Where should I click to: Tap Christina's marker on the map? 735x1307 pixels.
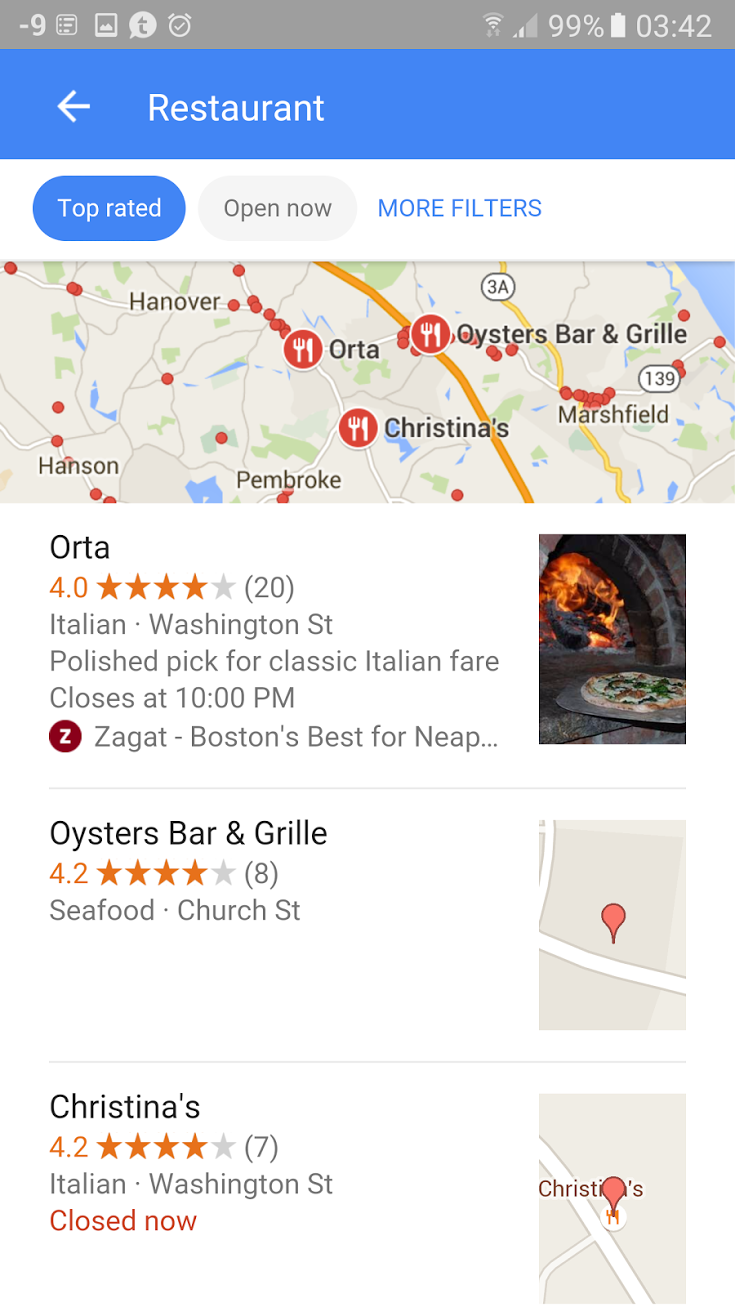point(357,428)
